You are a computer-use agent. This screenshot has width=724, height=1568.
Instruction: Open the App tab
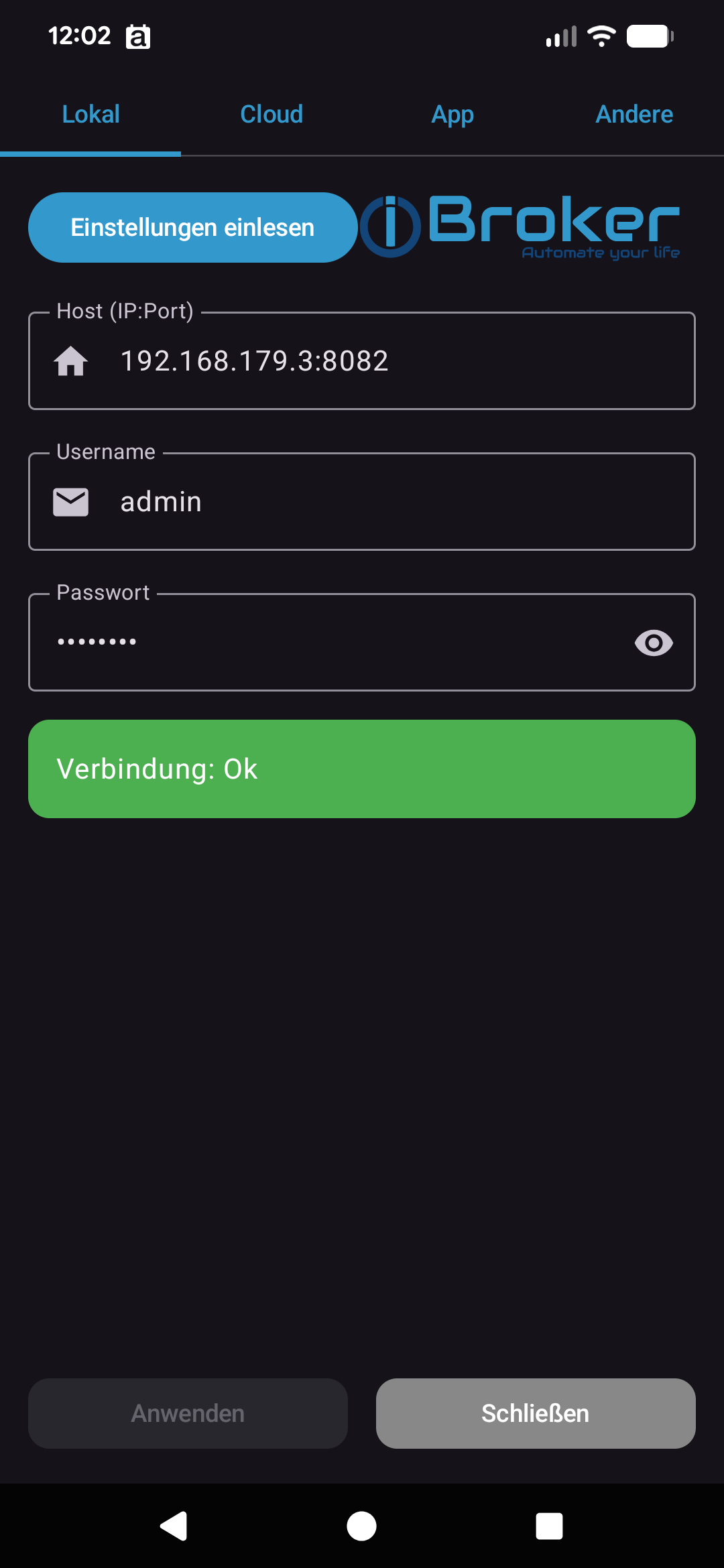click(452, 114)
